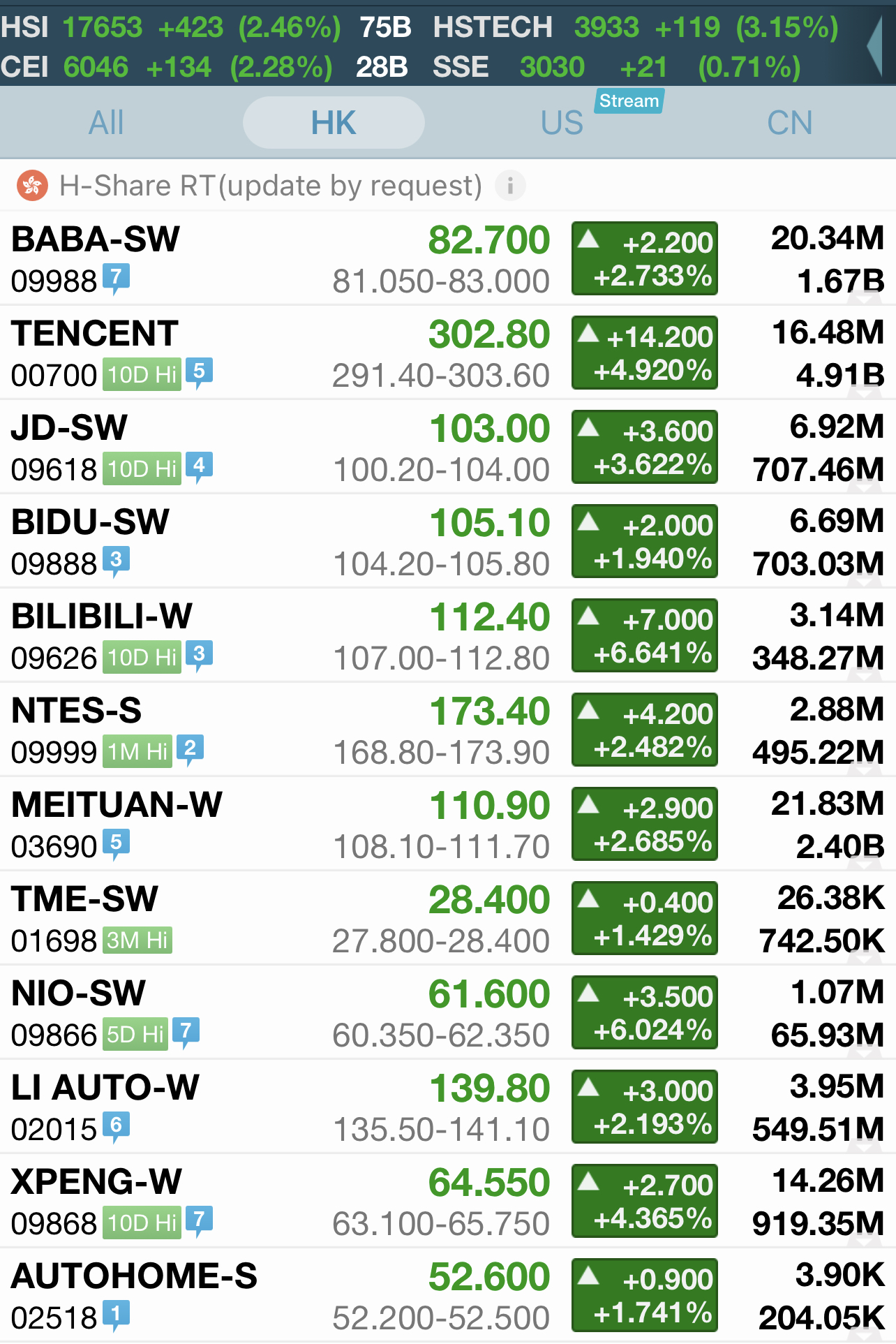The height and width of the screenshot is (1344, 896).
Task: Switch to the All markets tab
Action: click(x=106, y=123)
